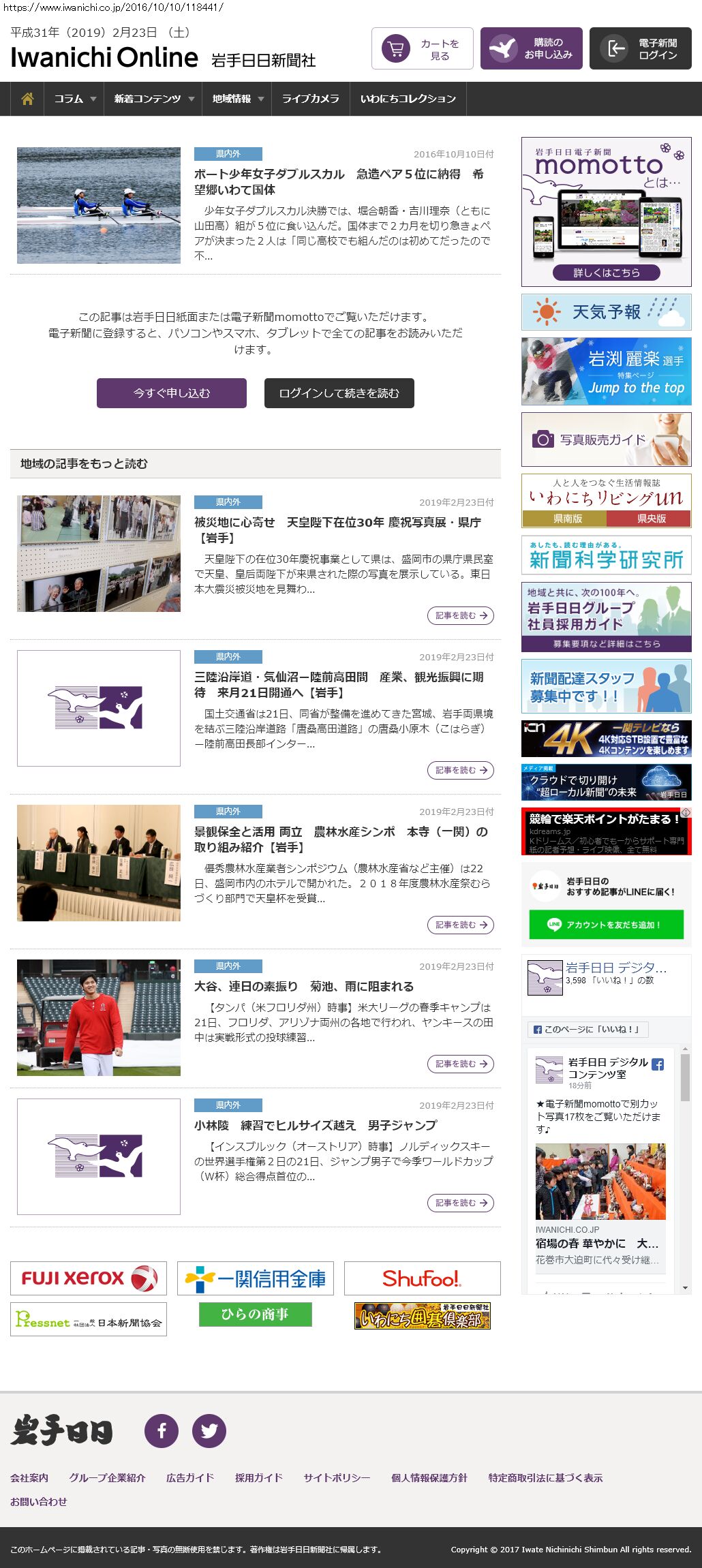
Task: Open the 天気予報 weather banner
Action: (606, 312)
